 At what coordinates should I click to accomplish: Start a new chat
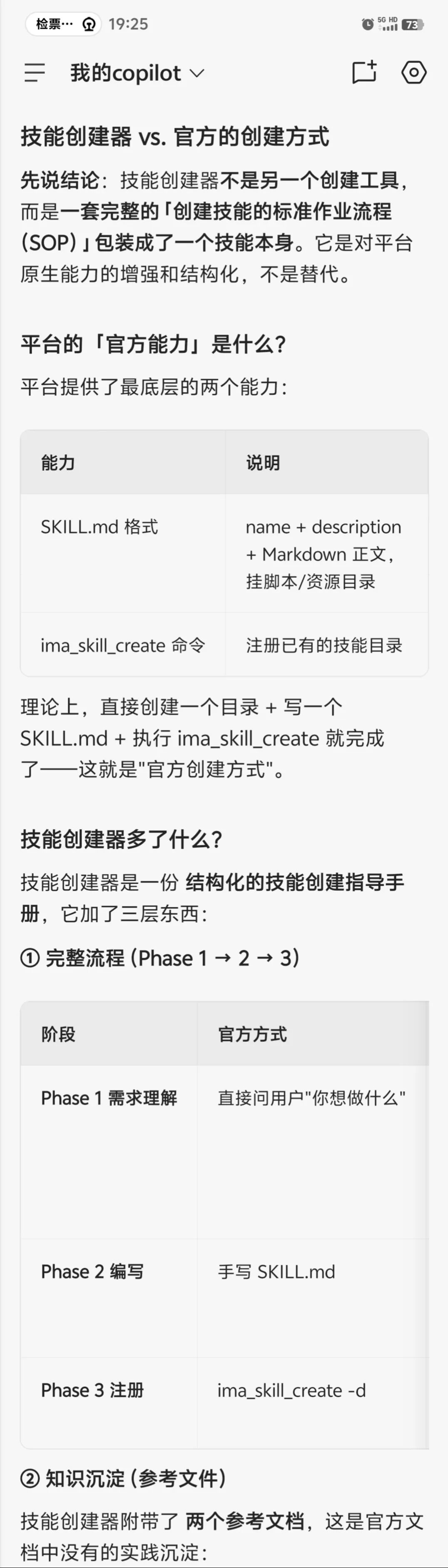[365, 72]
